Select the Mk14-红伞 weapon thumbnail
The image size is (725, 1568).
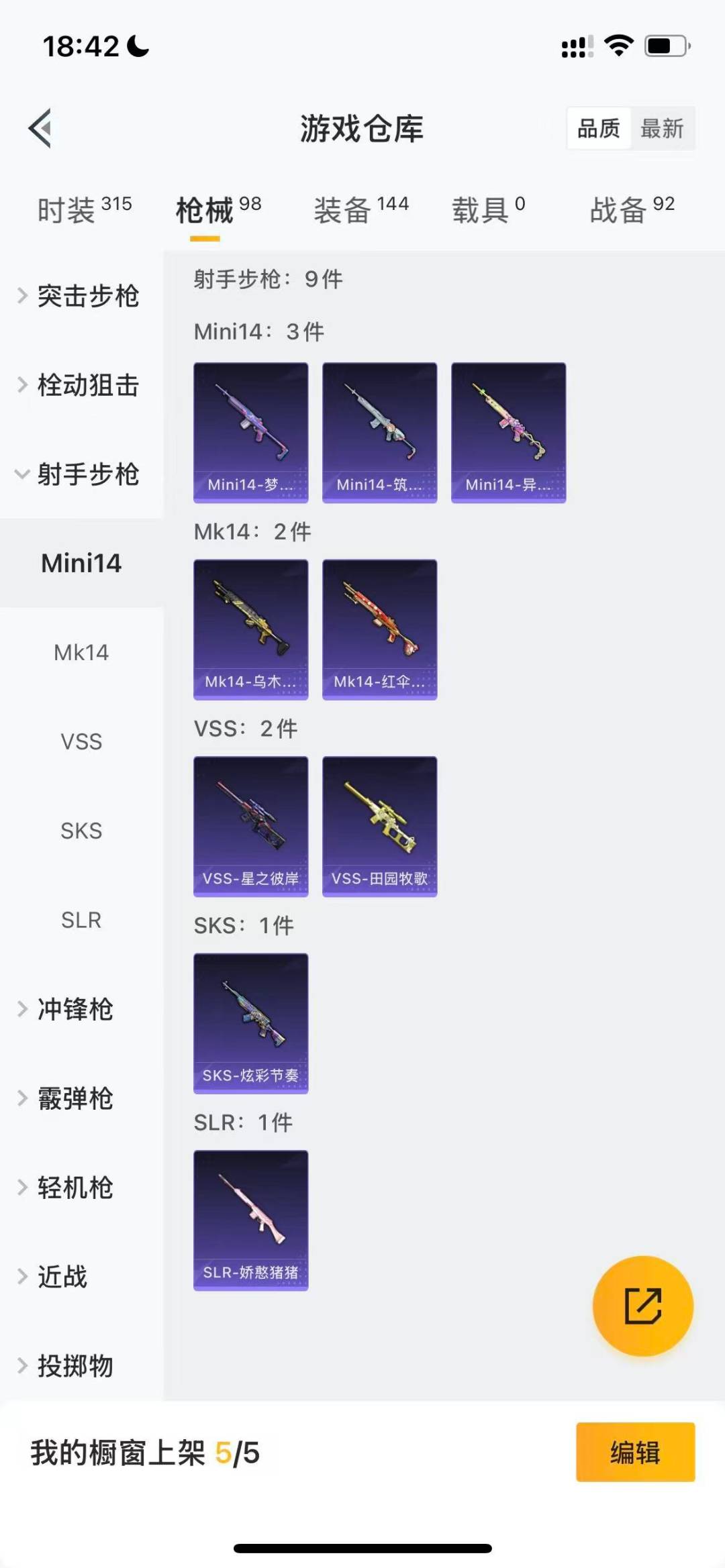379,627
